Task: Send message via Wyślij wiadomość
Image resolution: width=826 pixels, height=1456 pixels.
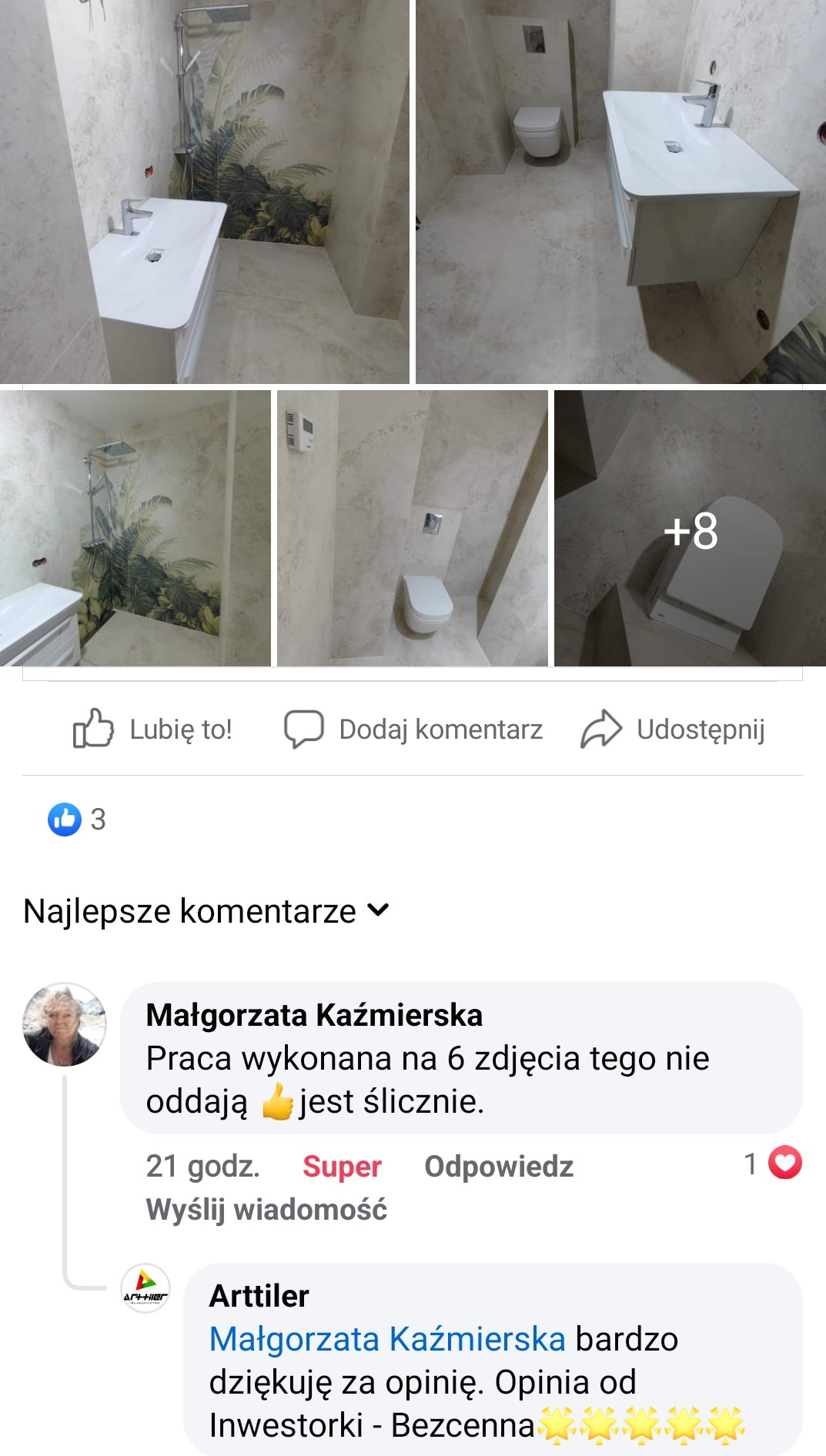Action: pos(266,1209)
